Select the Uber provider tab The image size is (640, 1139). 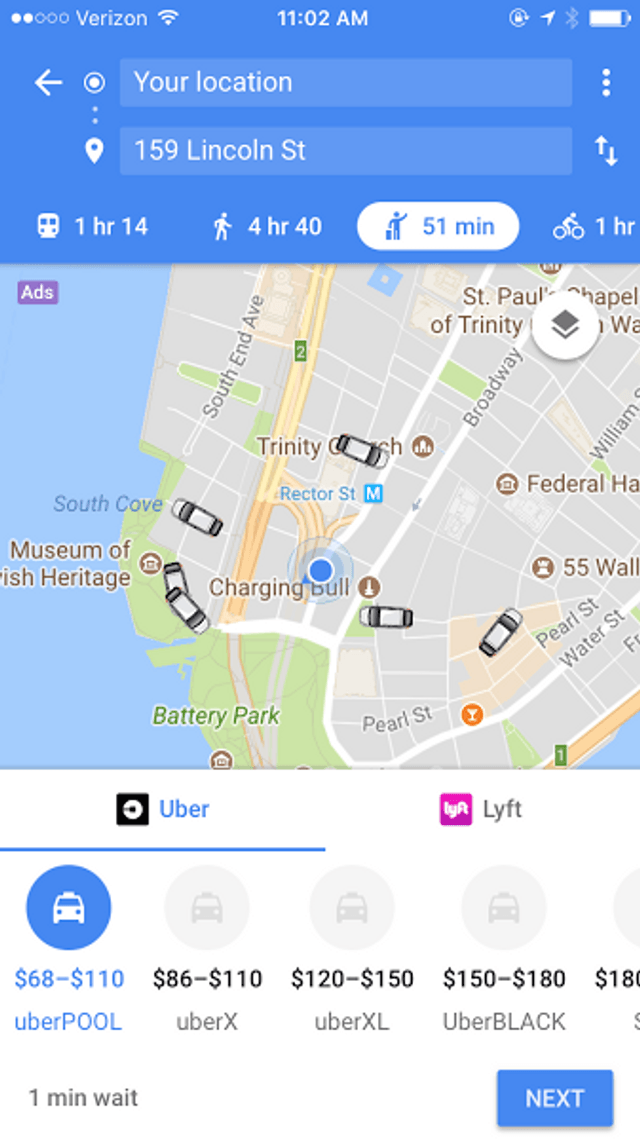(163, 809)
